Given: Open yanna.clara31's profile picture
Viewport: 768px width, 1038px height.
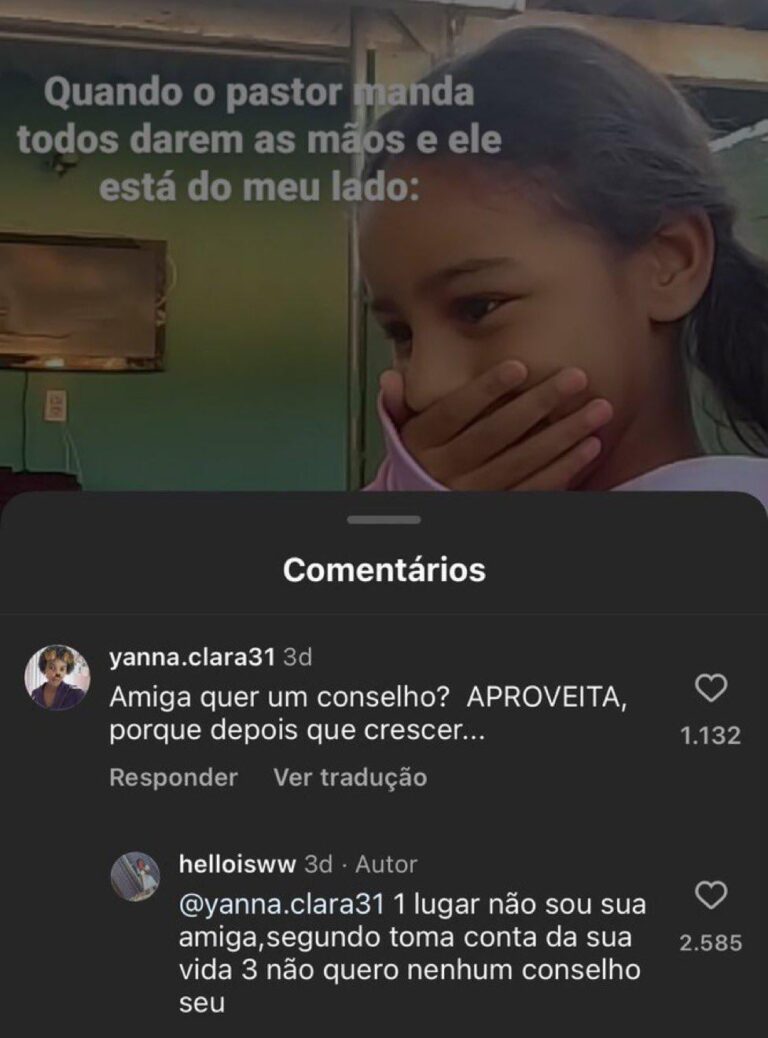Looking at the screenshot, I should click(x=57, y=677).
